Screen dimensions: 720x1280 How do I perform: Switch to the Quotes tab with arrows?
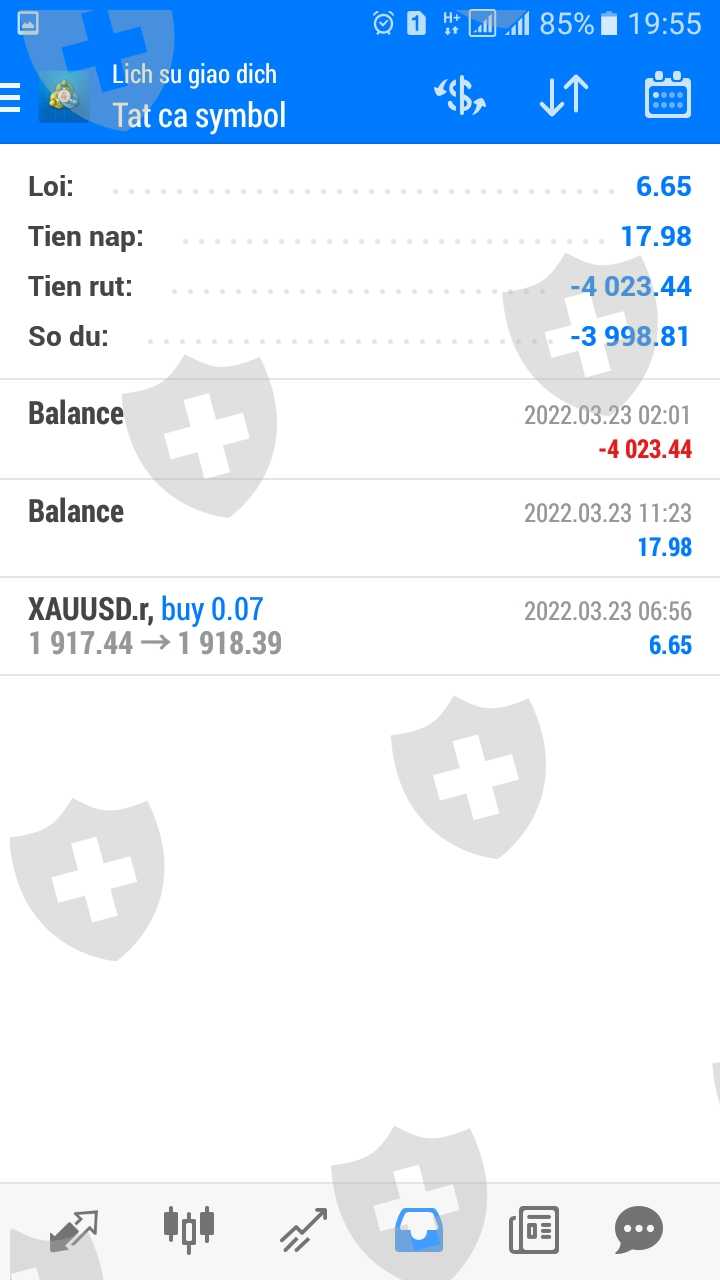75,1230
